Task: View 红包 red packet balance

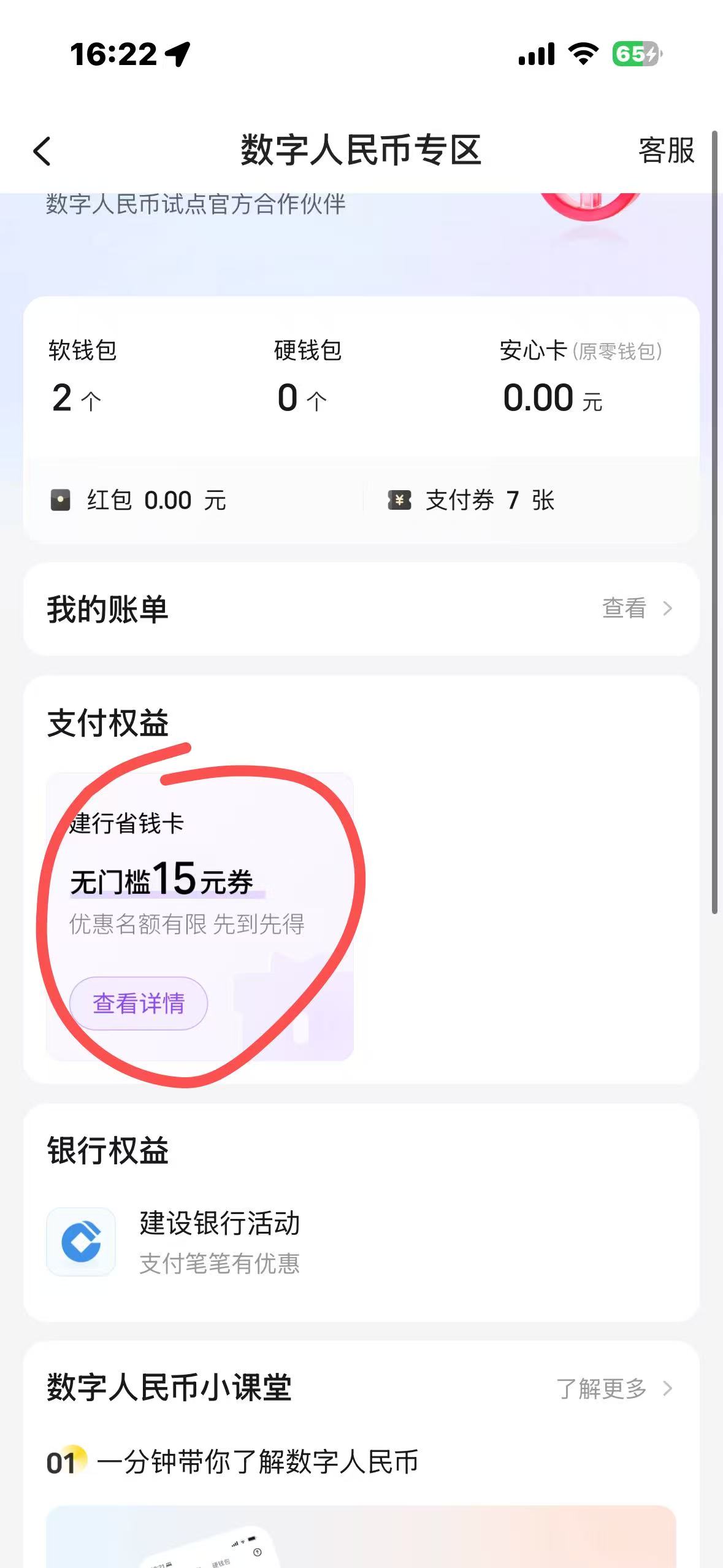Action: click(139, 501)
